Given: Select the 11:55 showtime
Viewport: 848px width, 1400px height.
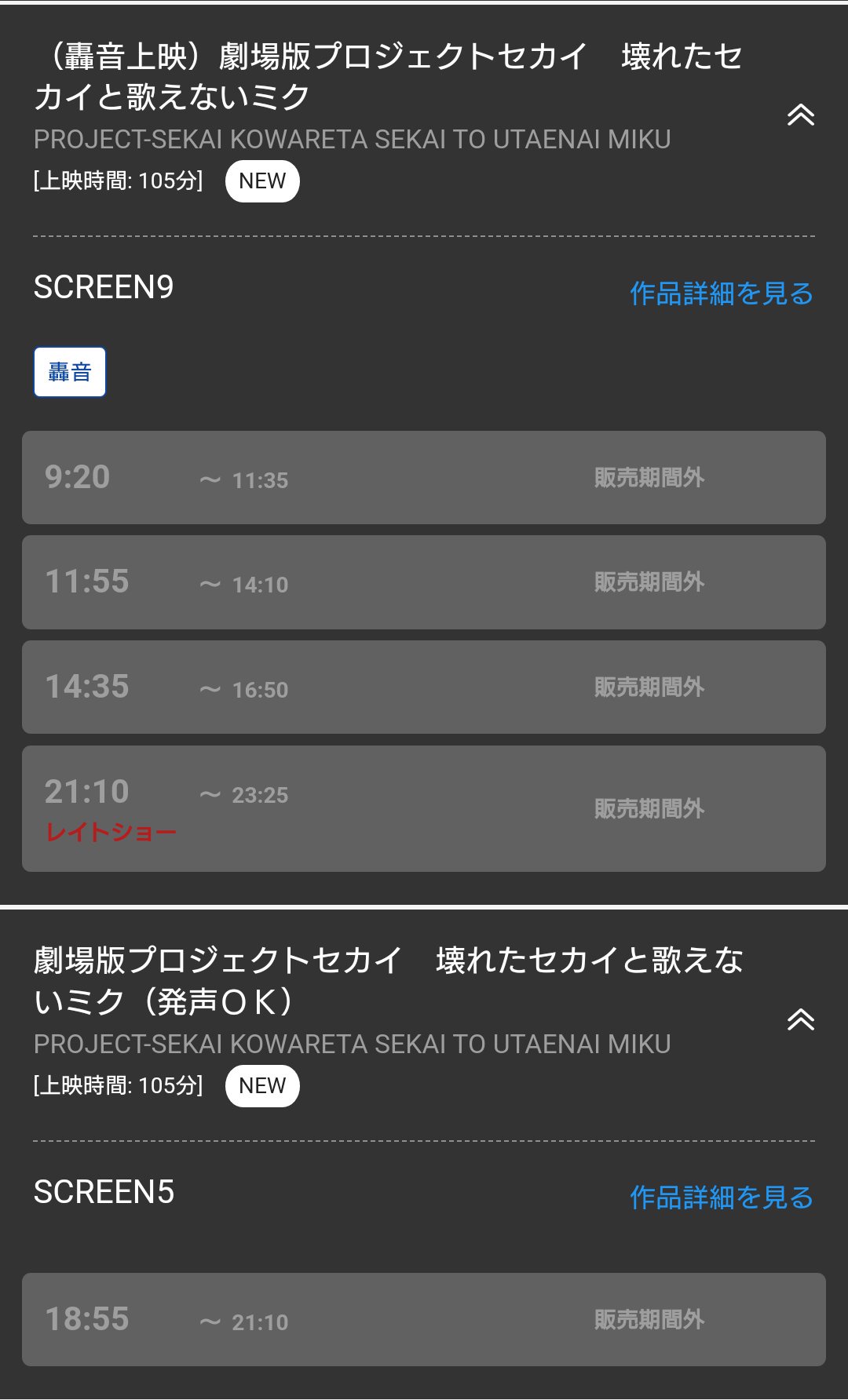Looking at the screenshot, I should click(x=424, y=582).
